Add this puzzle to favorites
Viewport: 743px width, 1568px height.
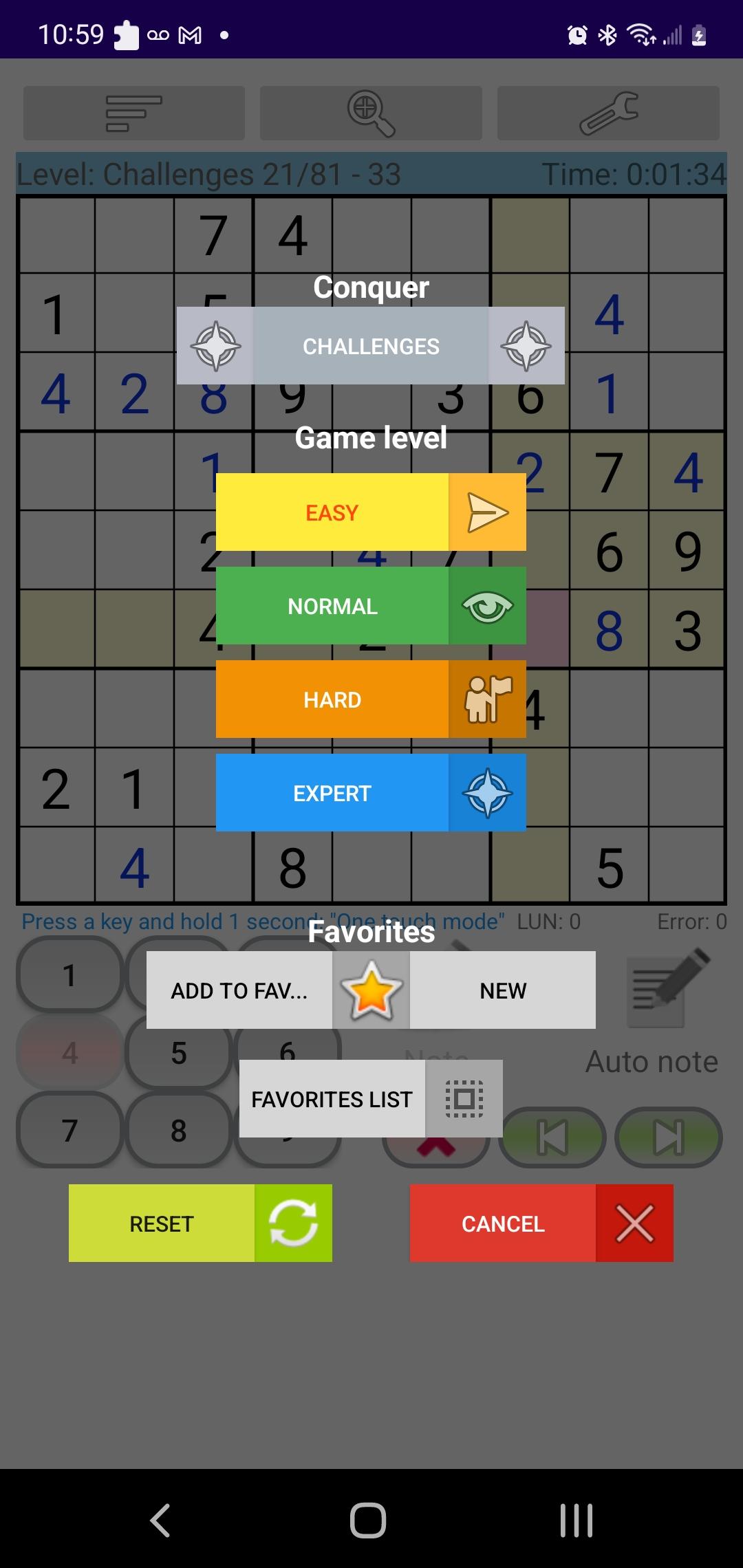click(240, 990)
